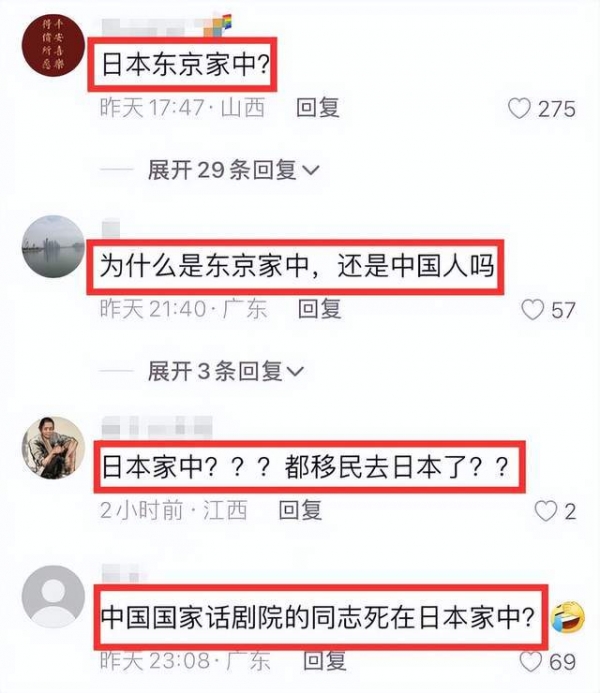The height and width of the screenshot is (693, 600).
Task: Reply to the comment posted 昨天 21:40 from 广东
Action: 318,308
